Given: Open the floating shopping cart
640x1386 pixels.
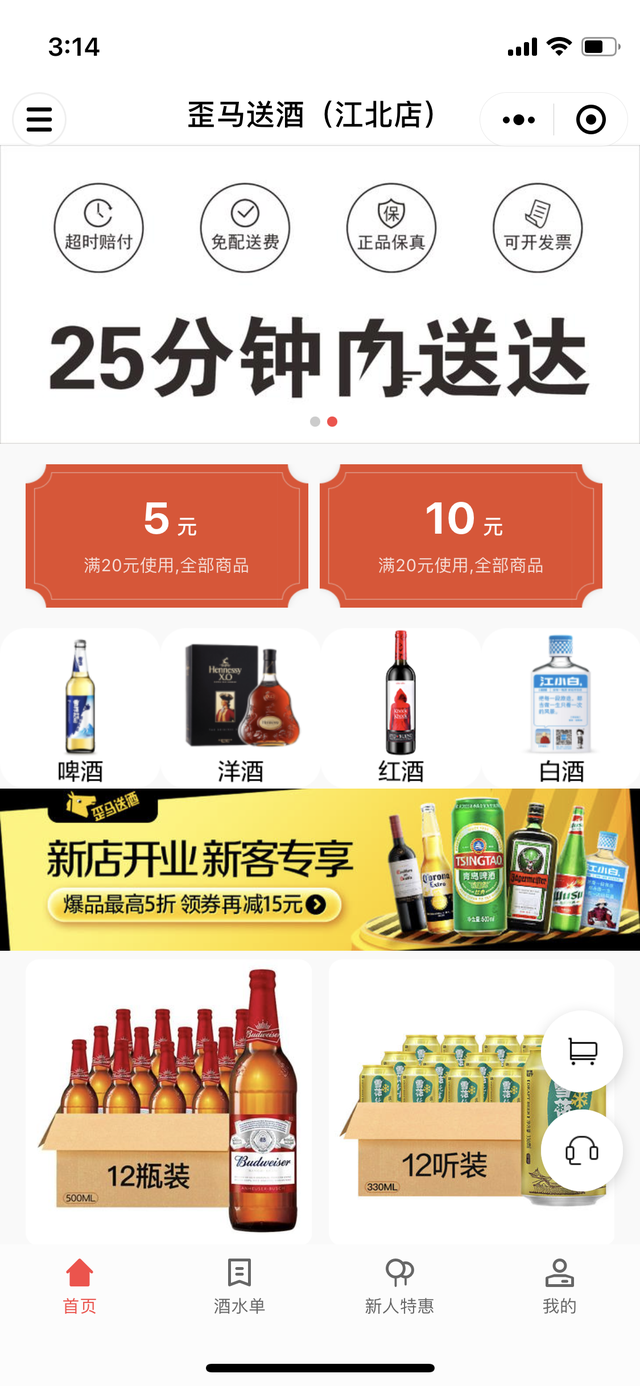Looking at the screenshot, I should click(582, 1050).
